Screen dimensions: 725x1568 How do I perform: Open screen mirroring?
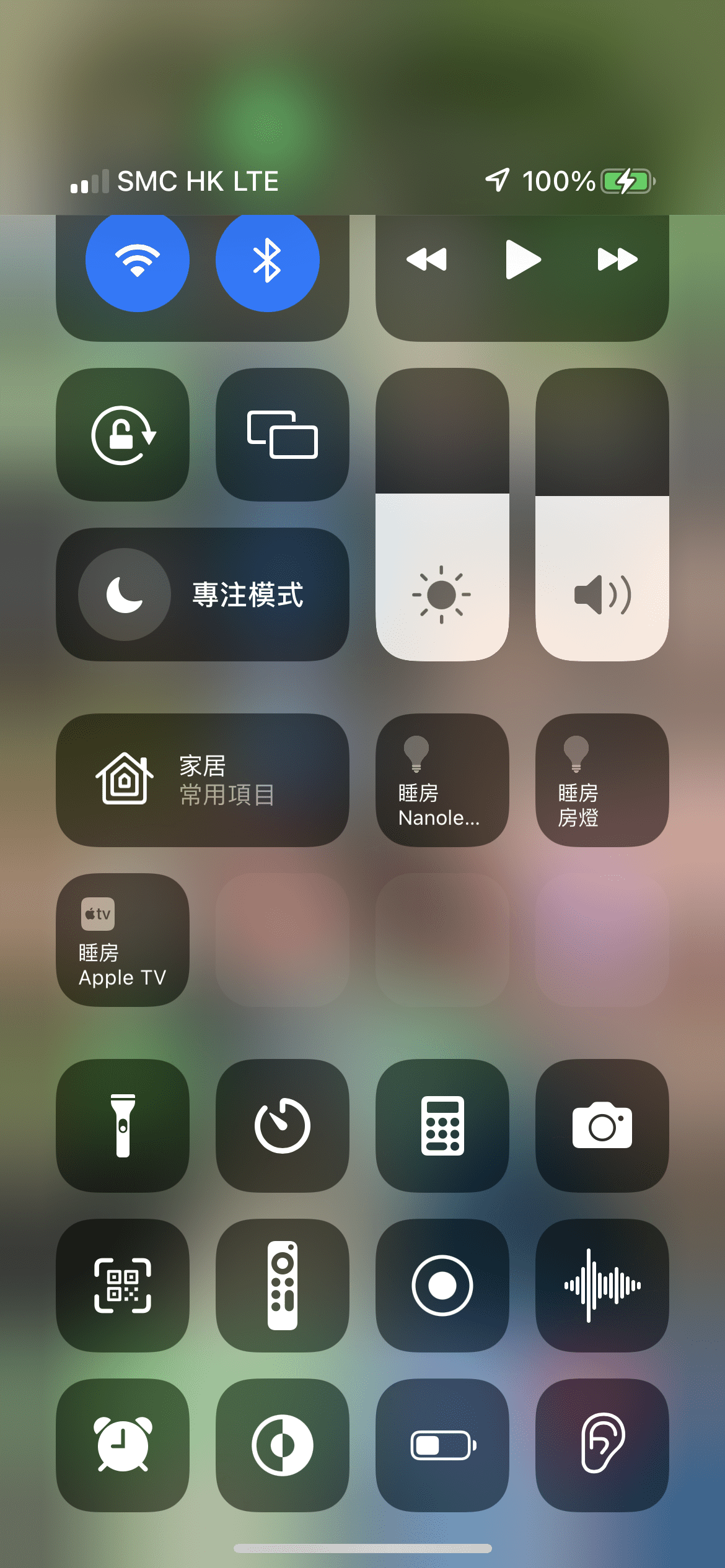283,435
